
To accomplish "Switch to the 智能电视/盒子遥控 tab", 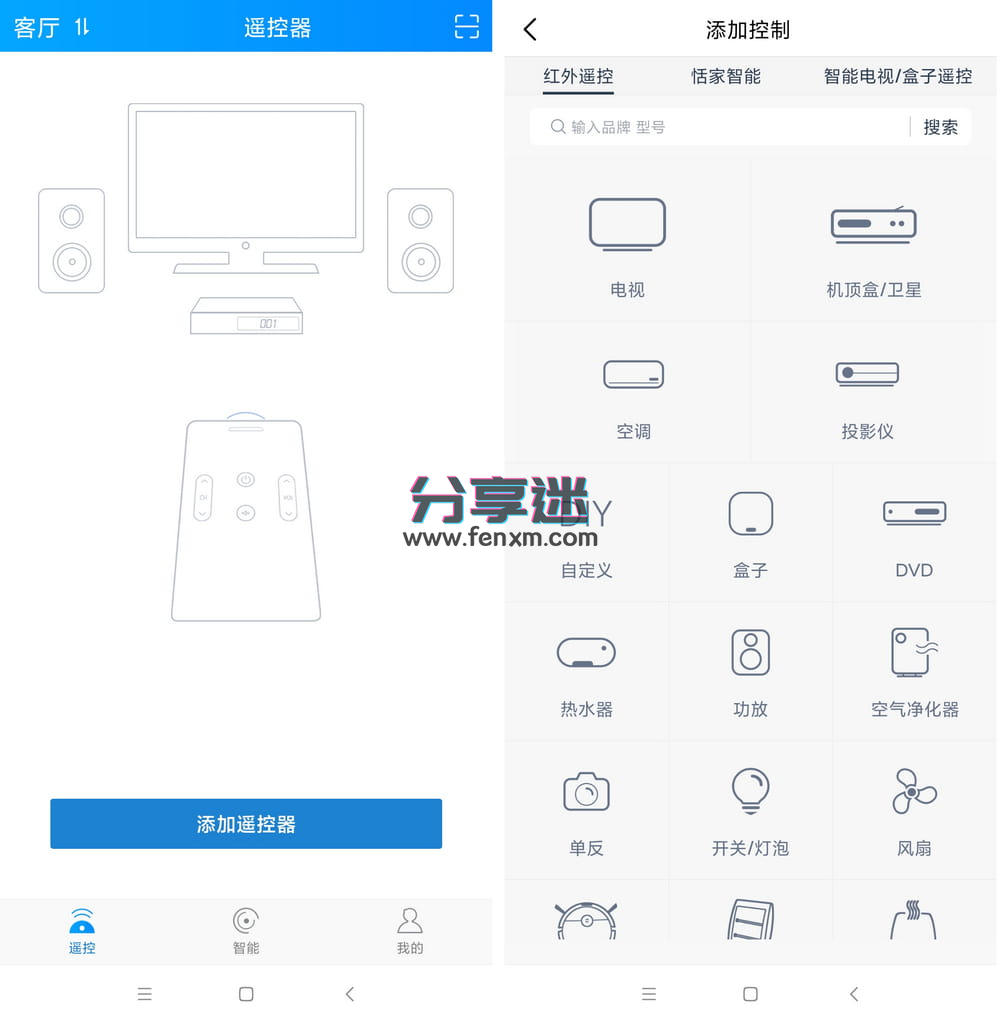I will (x=897, y=76).
